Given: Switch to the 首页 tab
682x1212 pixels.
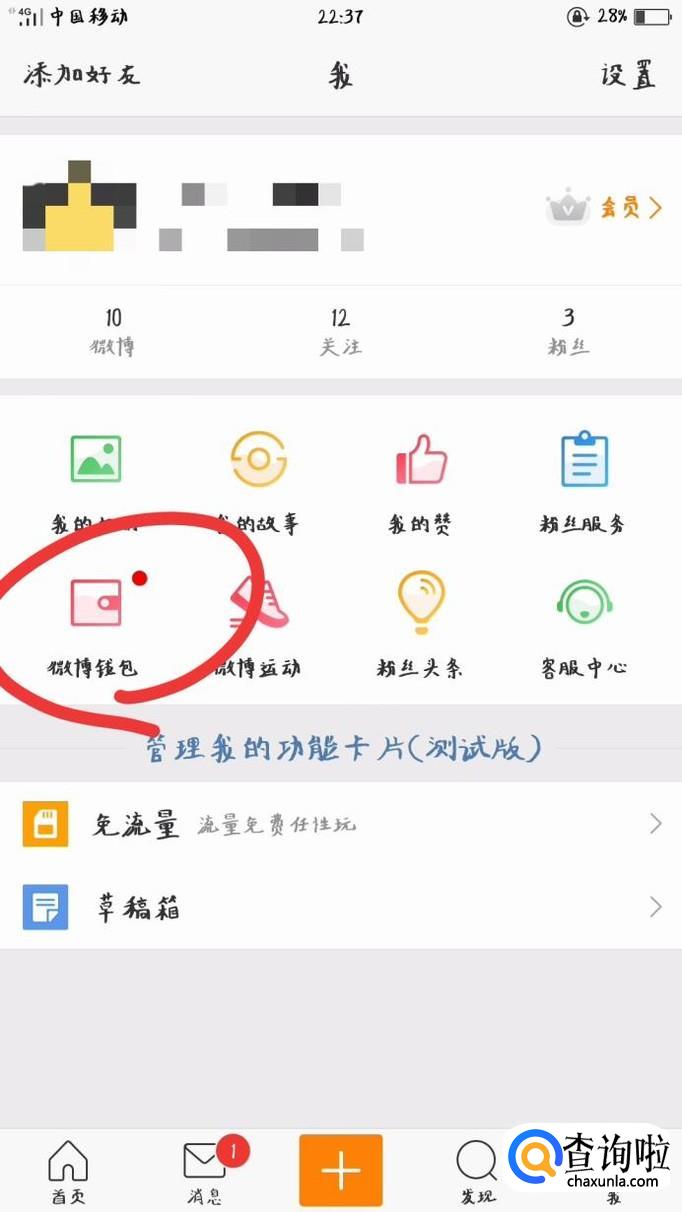Looking at the screenshot, I should (x=68, y=1170).
